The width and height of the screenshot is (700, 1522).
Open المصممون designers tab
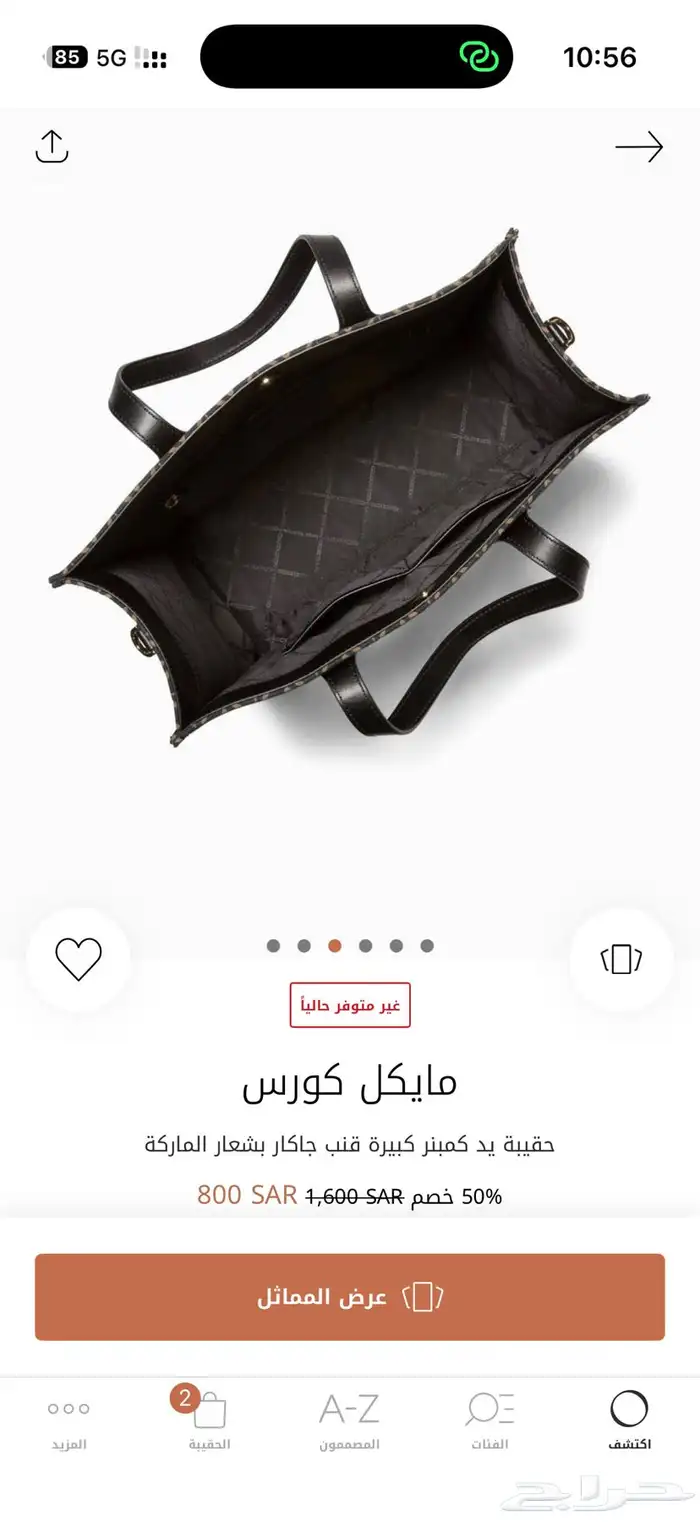349,1420
